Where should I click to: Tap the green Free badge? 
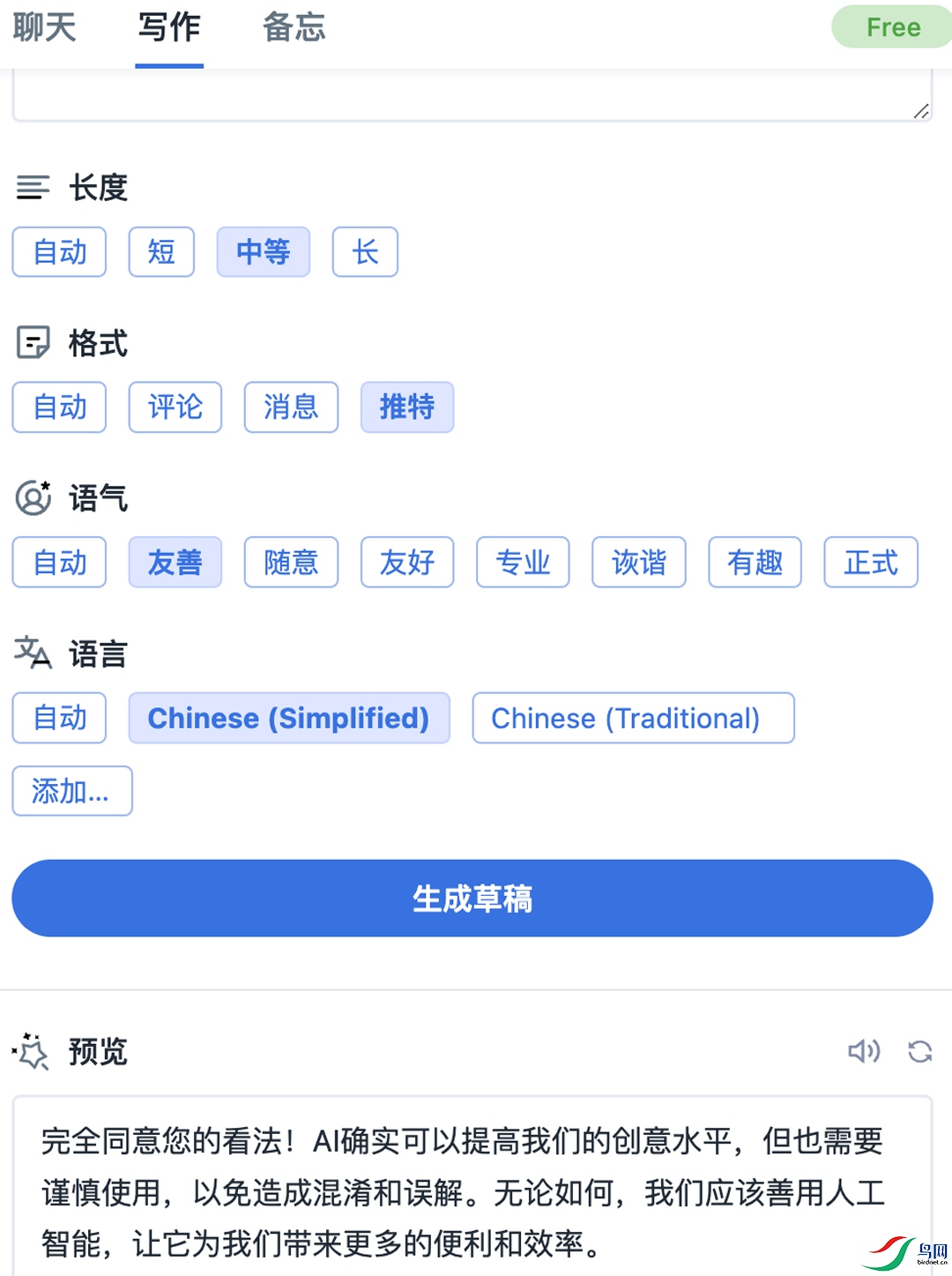pos(892,27)
